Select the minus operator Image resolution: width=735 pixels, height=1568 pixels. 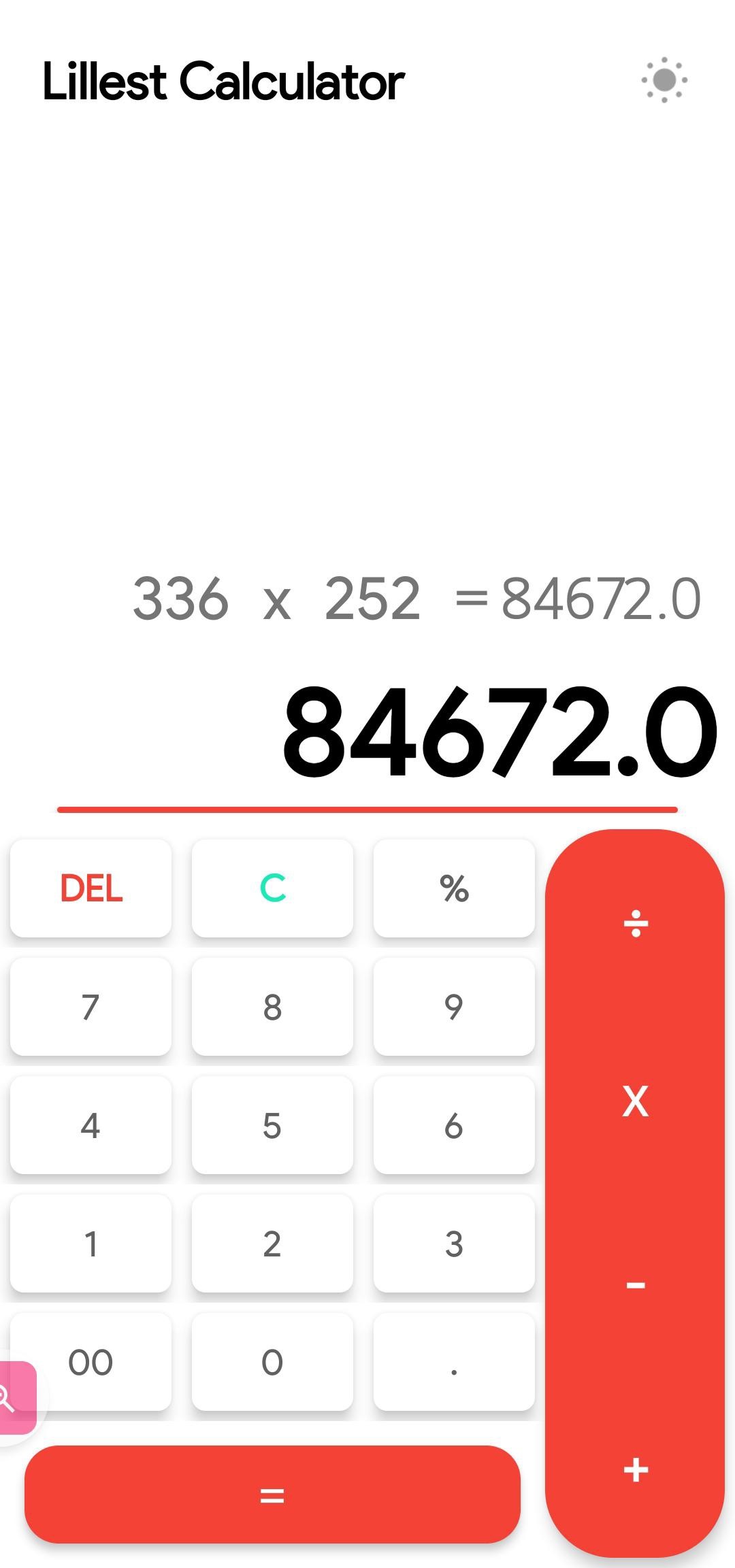(635, 1285)
